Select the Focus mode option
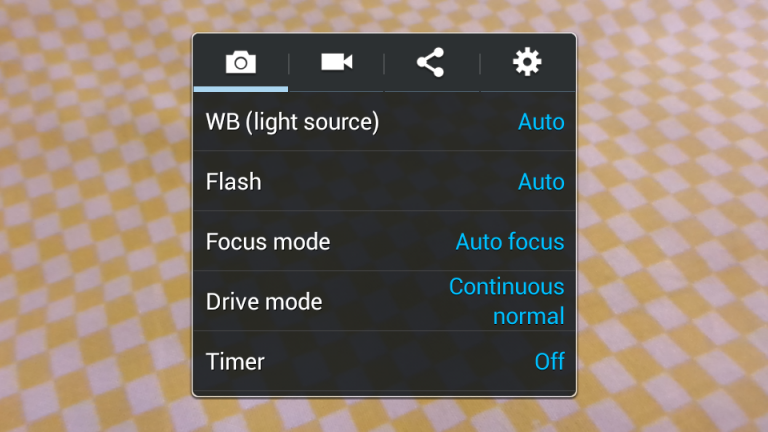 click(384, 242)
